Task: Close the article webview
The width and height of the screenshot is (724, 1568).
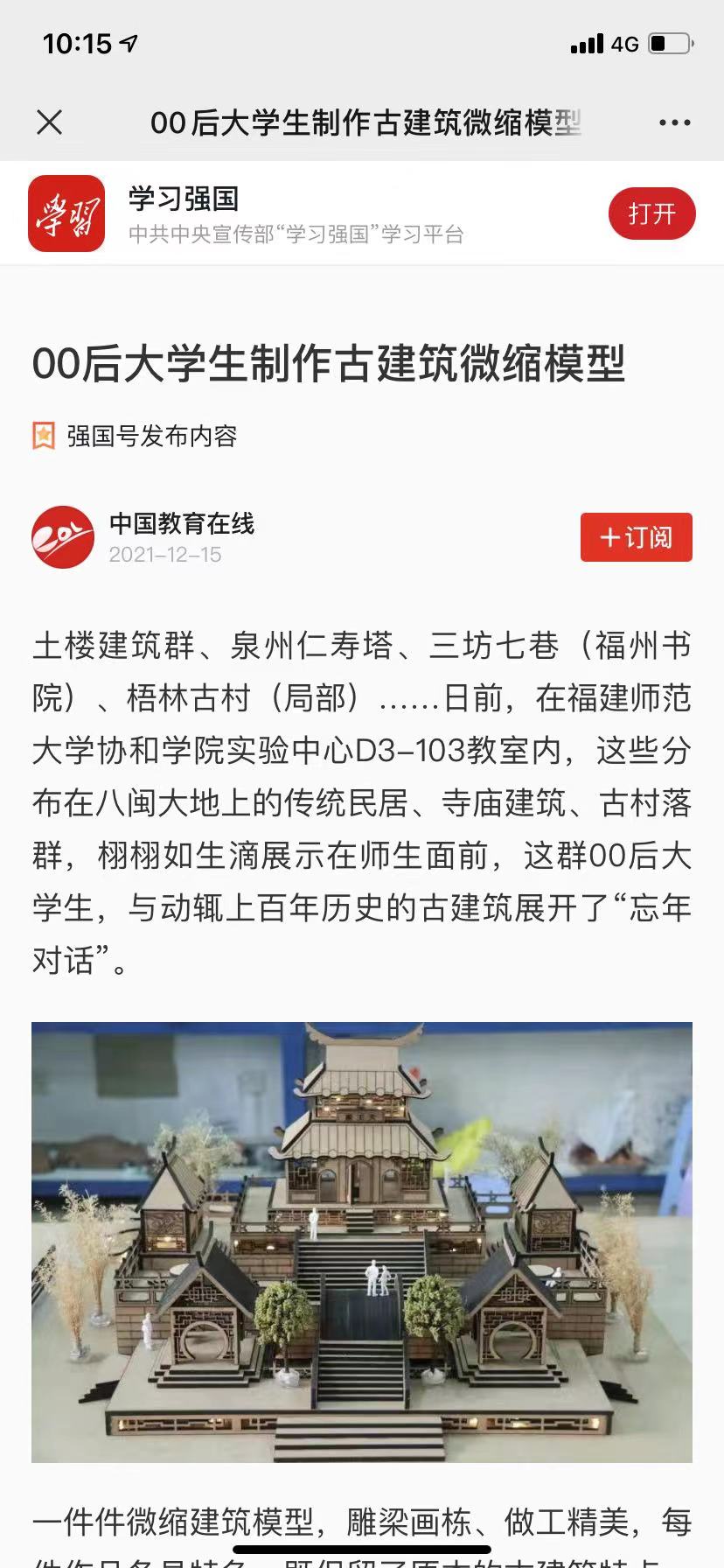Action: click(x=50, y=122)
